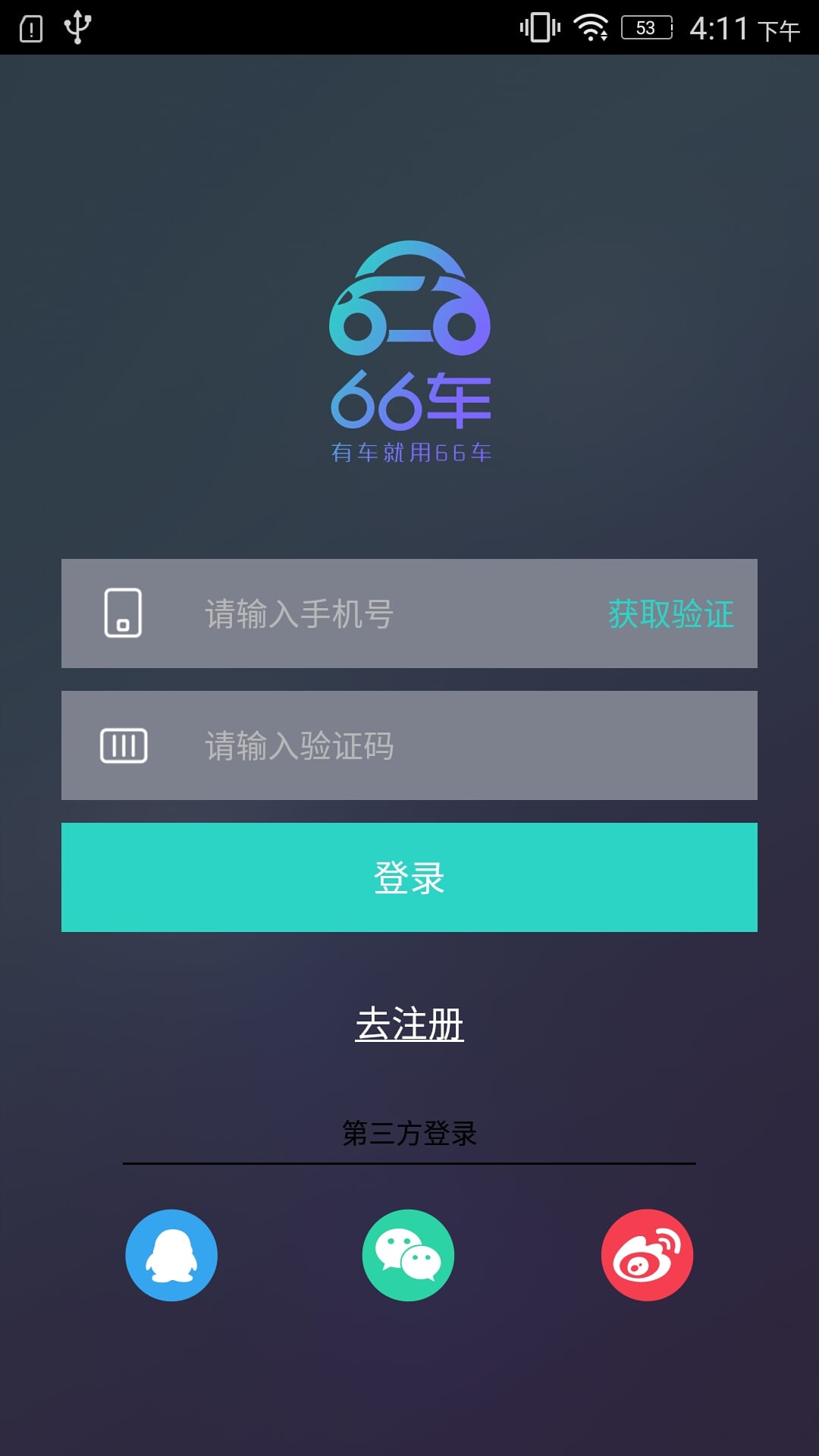This screenshot has width=819, height=1456.
Task: Tap the phone number input field
Action: click(x=379, y=613)
